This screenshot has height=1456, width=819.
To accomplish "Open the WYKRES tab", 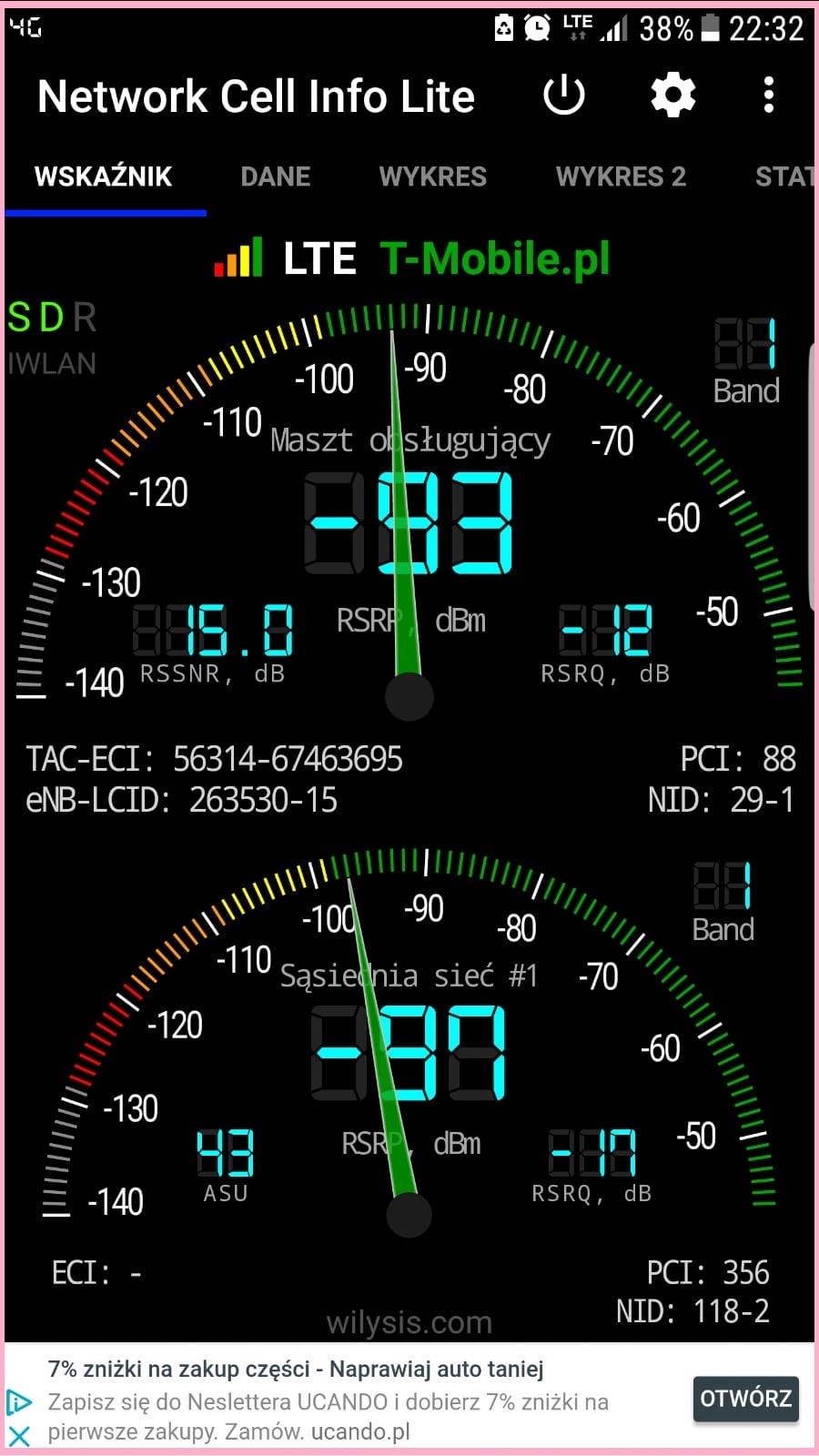I will click(x=433, y=177).
